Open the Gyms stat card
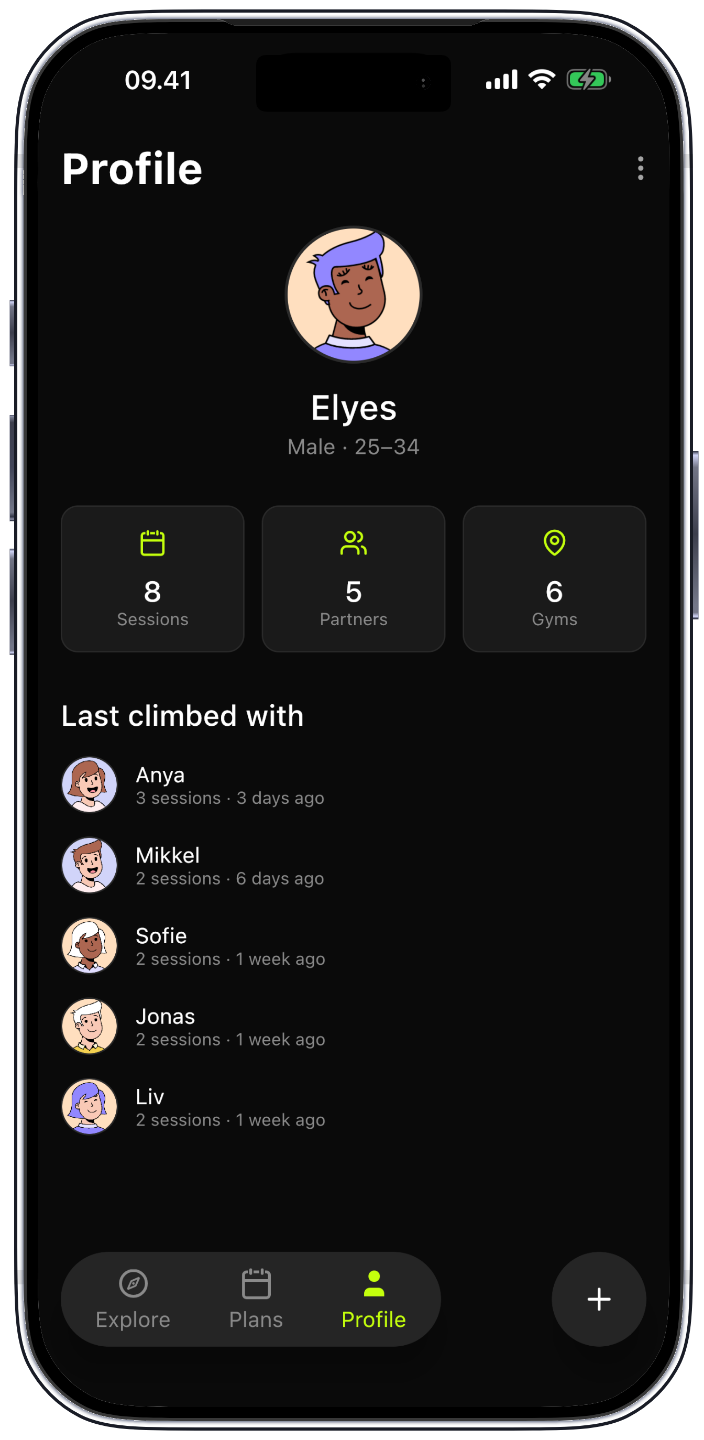This screenshot has width=704, height=1440. pos(554,579)
